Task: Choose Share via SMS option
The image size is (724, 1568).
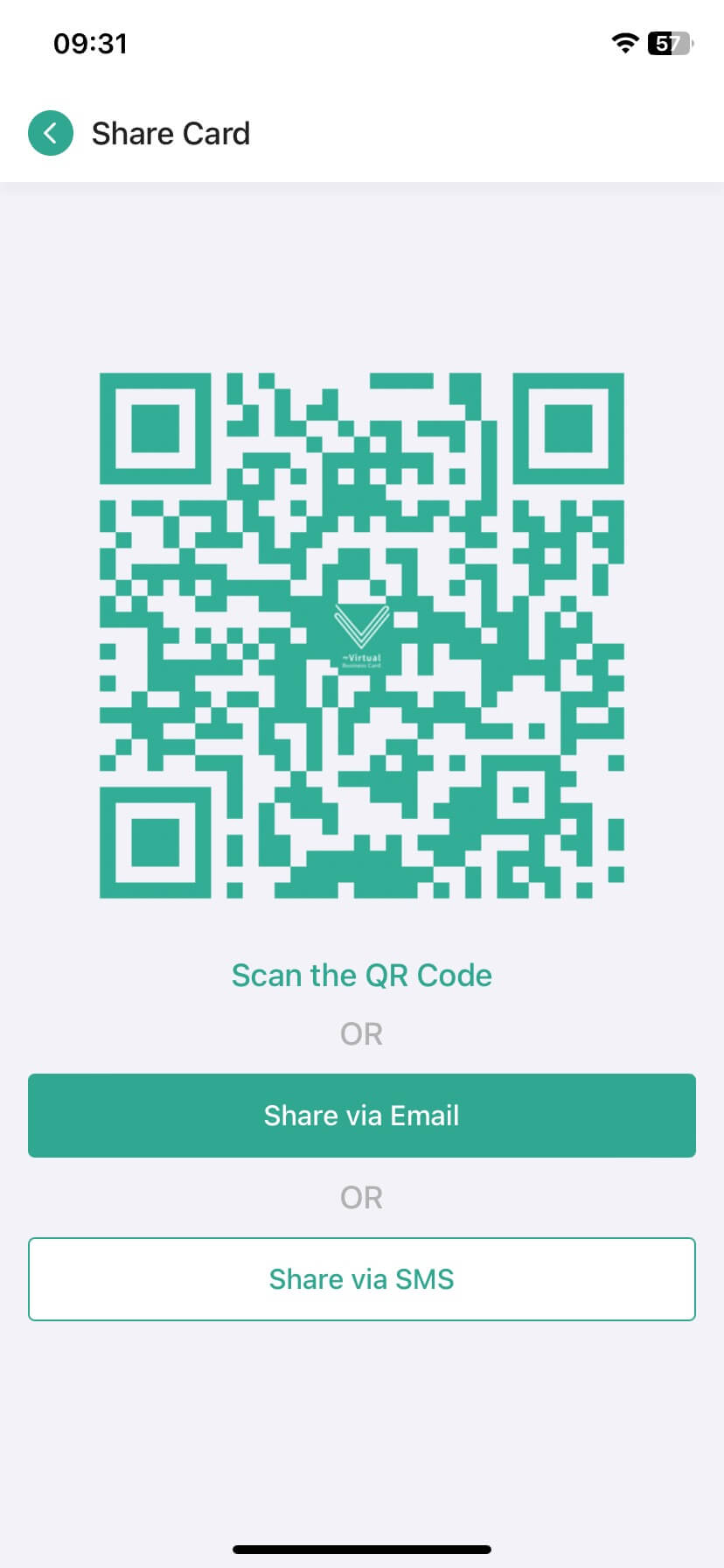Action: [361, 1278]
